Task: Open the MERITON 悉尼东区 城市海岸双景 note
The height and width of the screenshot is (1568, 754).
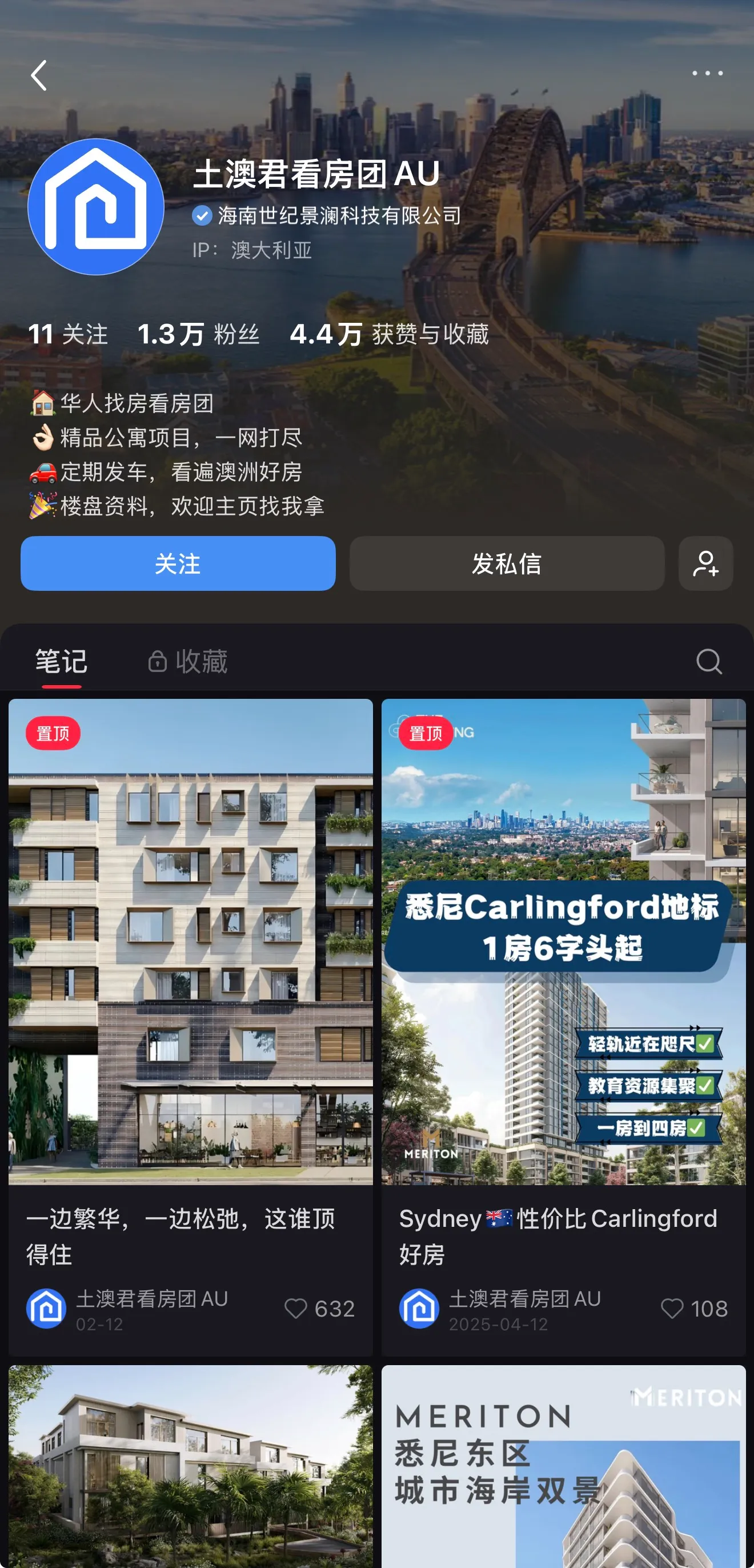Action: click(563, 1467)
